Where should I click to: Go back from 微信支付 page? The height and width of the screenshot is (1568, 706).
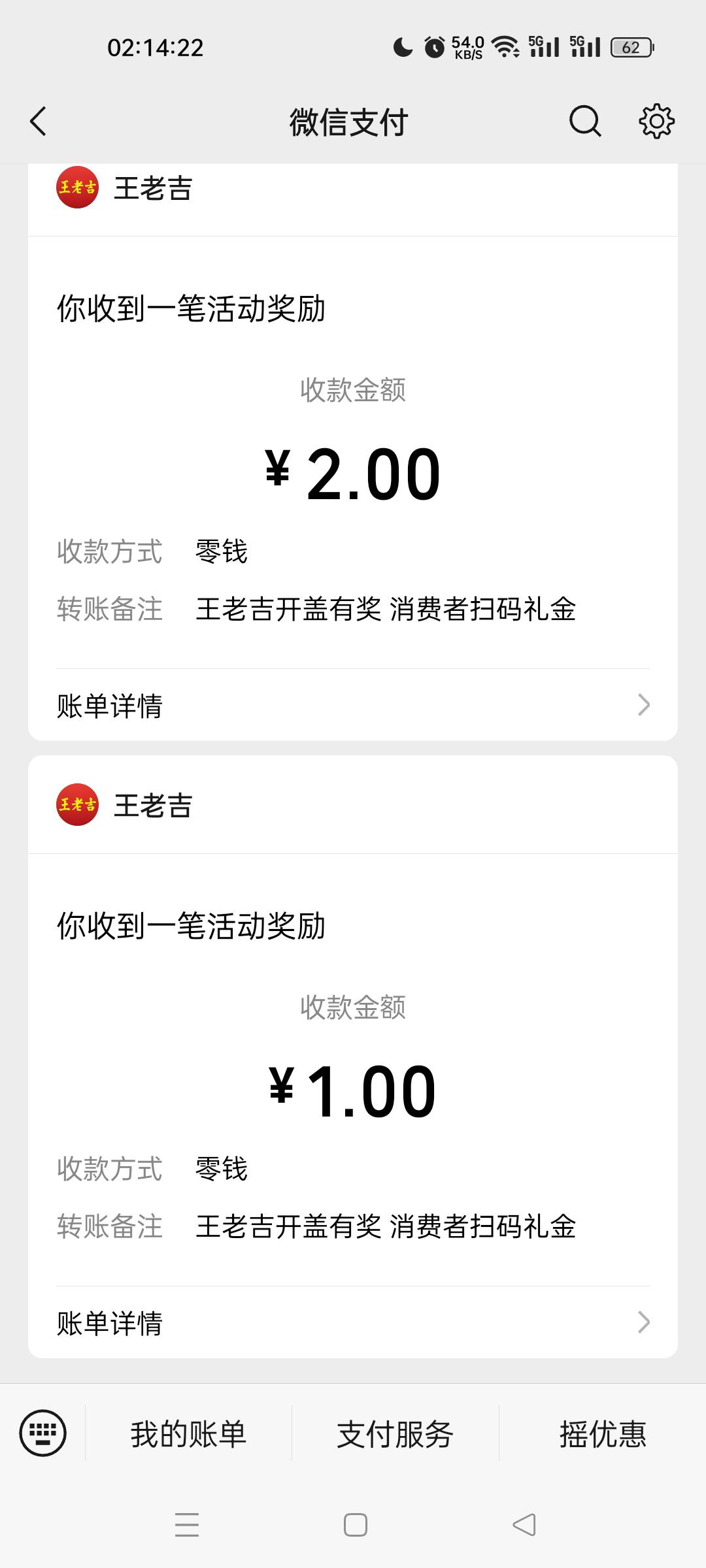tap(39, 122)
